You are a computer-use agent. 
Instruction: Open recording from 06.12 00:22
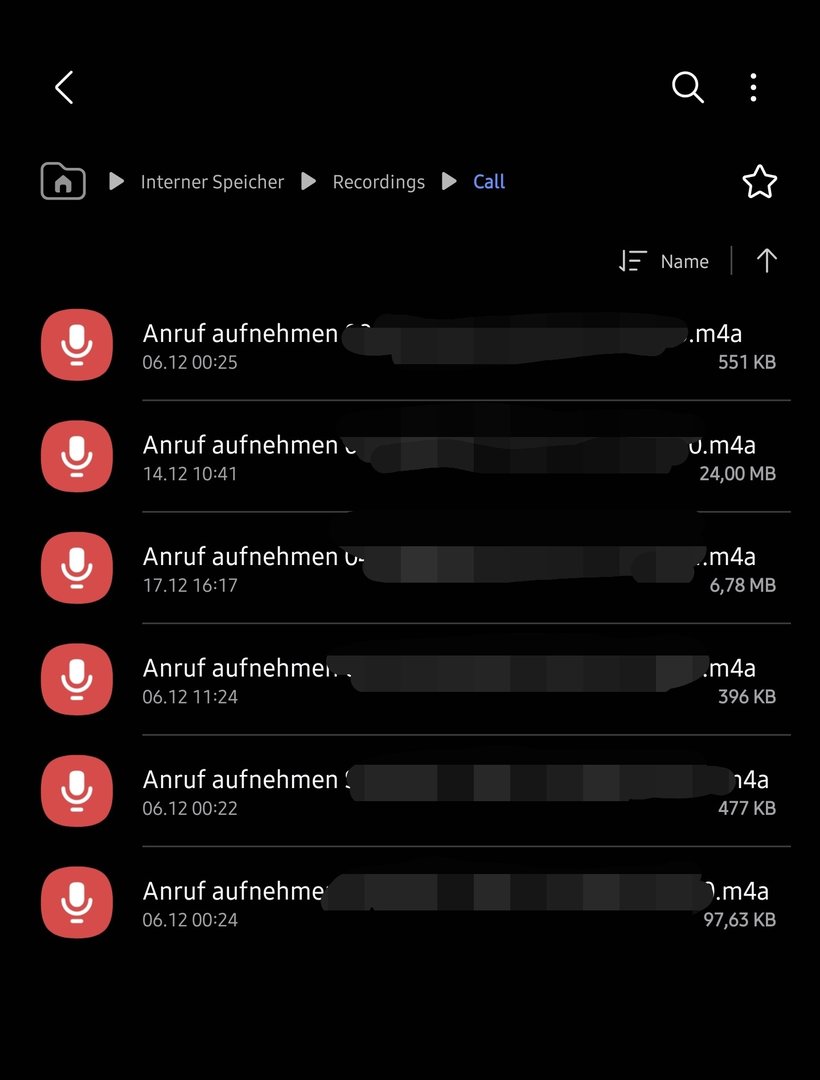coord(440,791)
